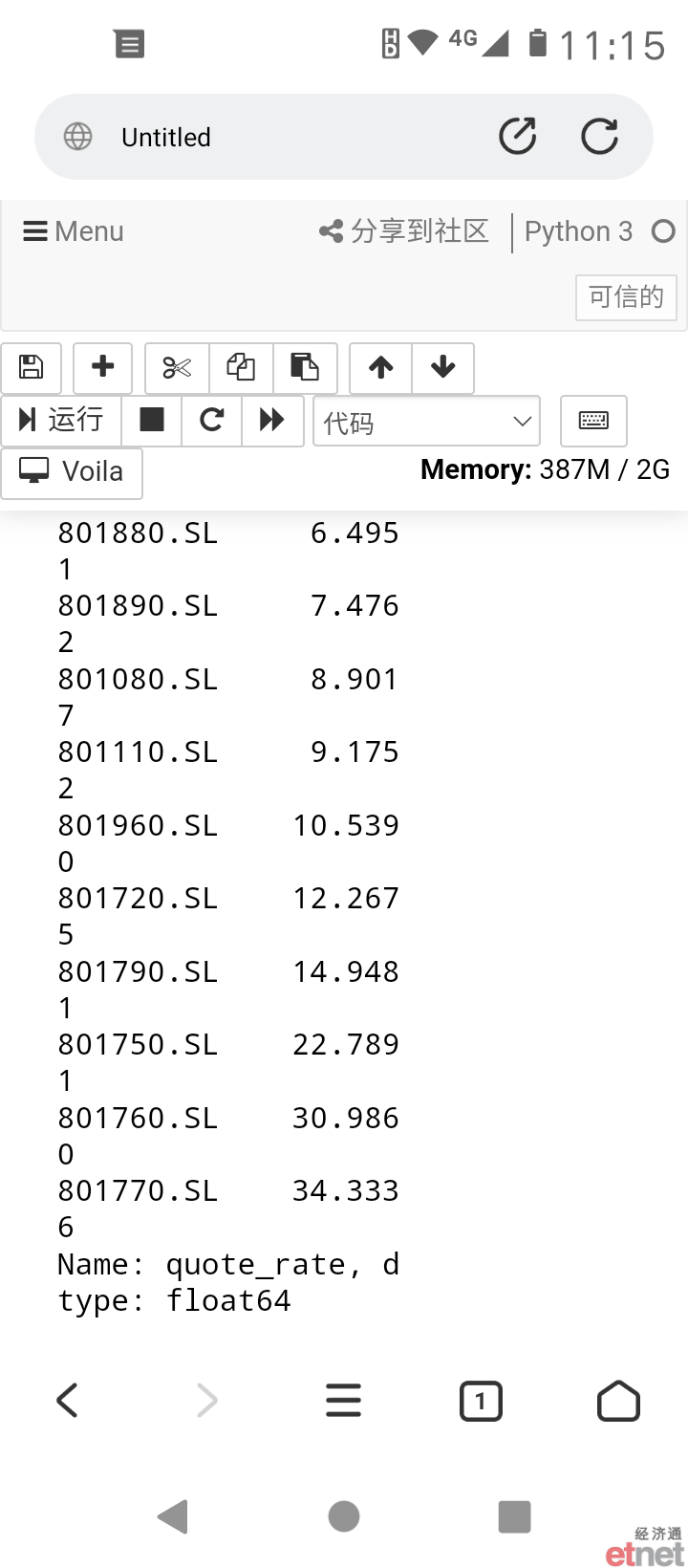Move the cell up with the up arrow
Image resolution: width=688 pixels, height=1568 pixels.
point(381,367)
